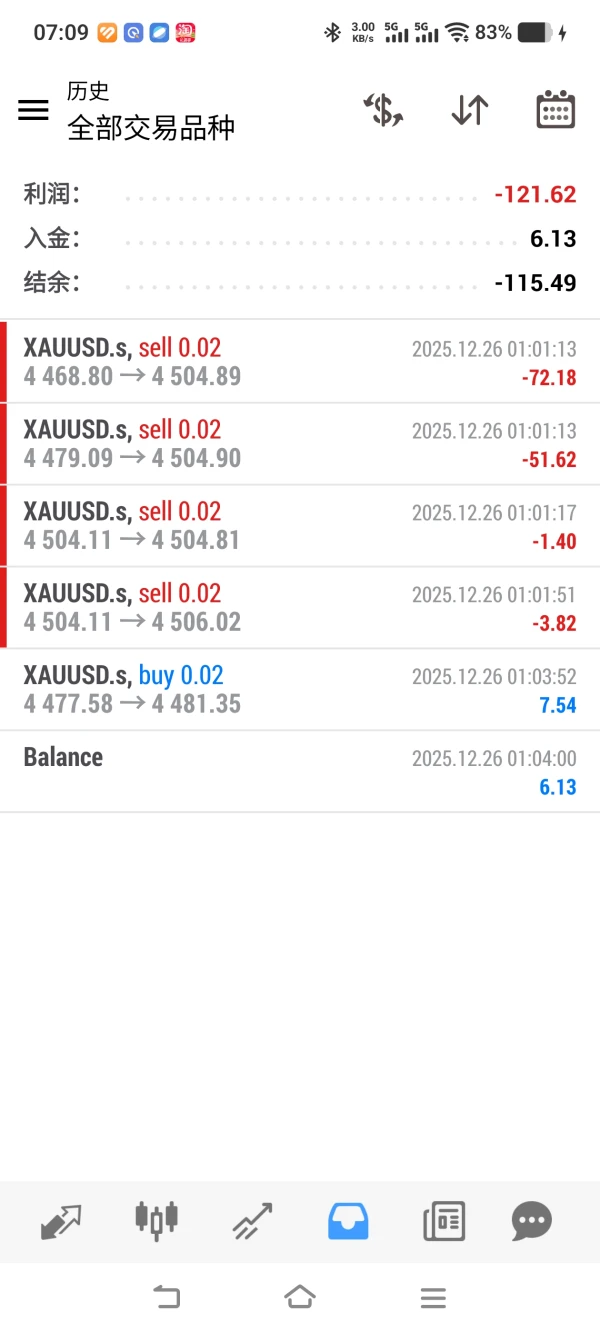Expand the XAUUSD.s buy trade with 7.54 profit

click(x=300, y=690)
